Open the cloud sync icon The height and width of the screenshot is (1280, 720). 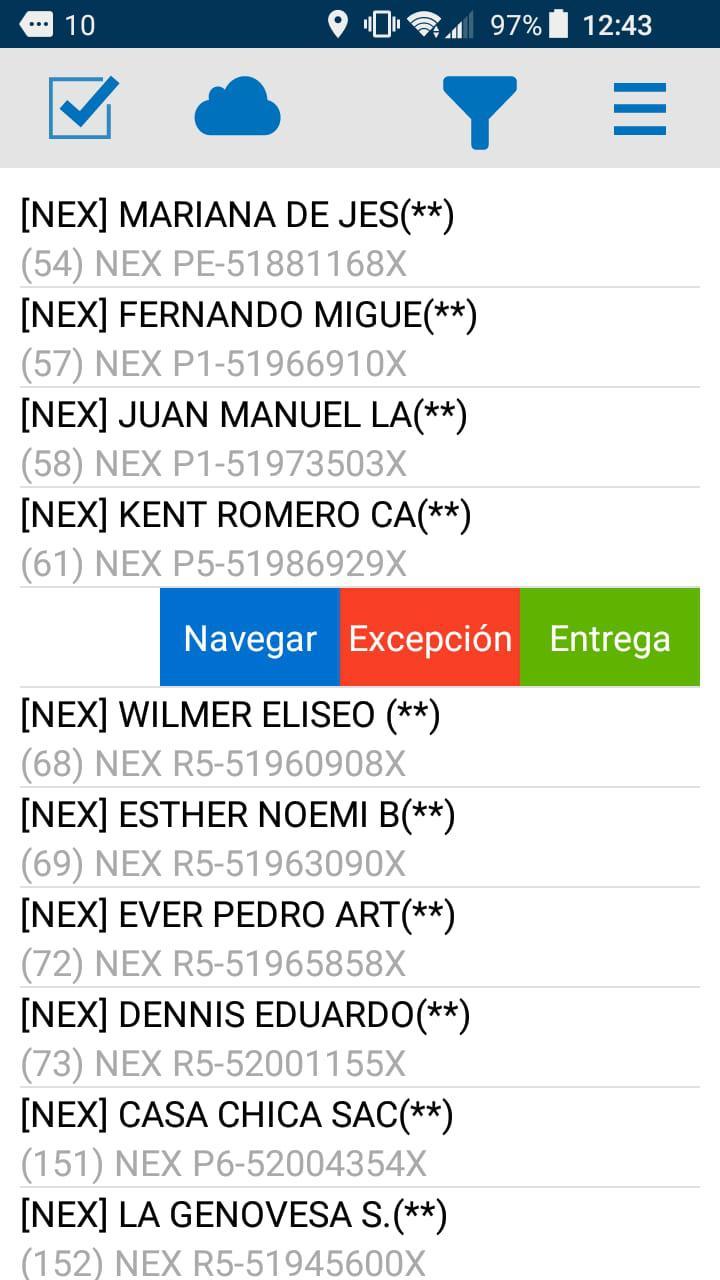coord(237,108)
